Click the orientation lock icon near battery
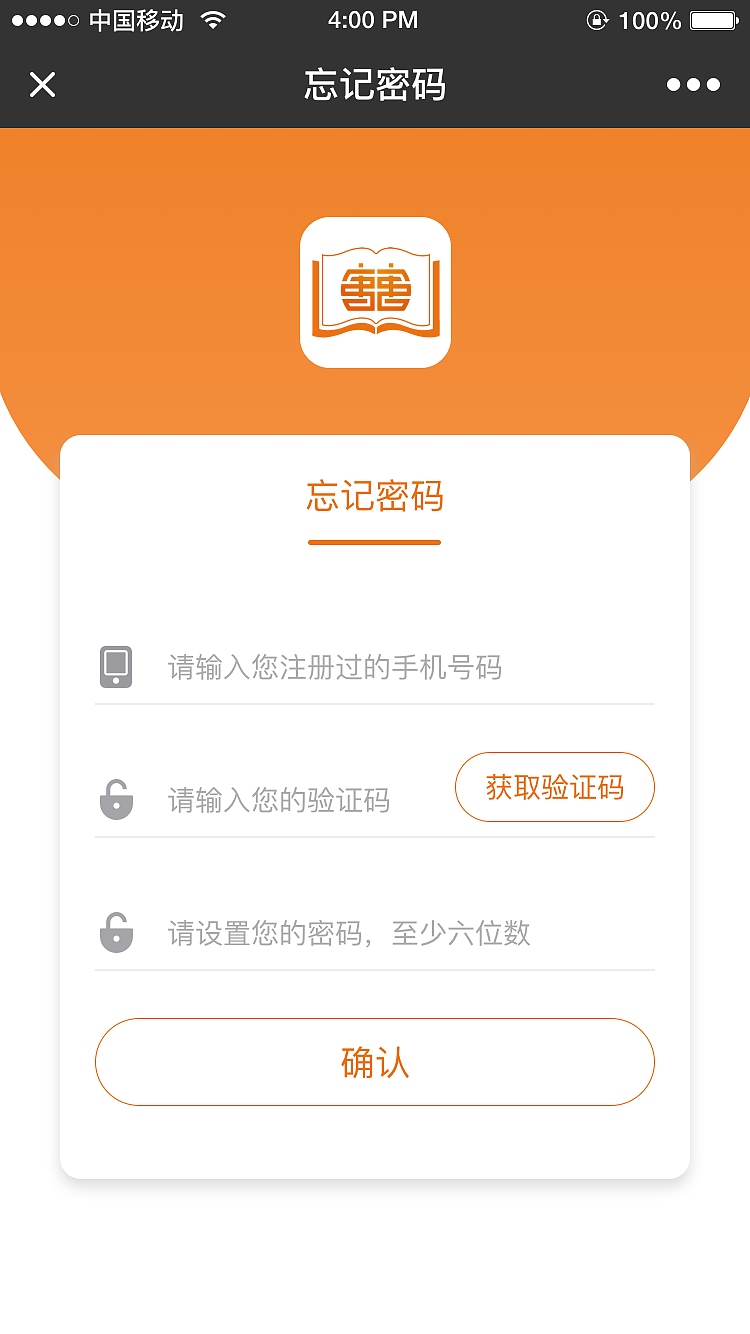Image resolution: width=750 pixels, height=1334 pixels. click(597, 18)
